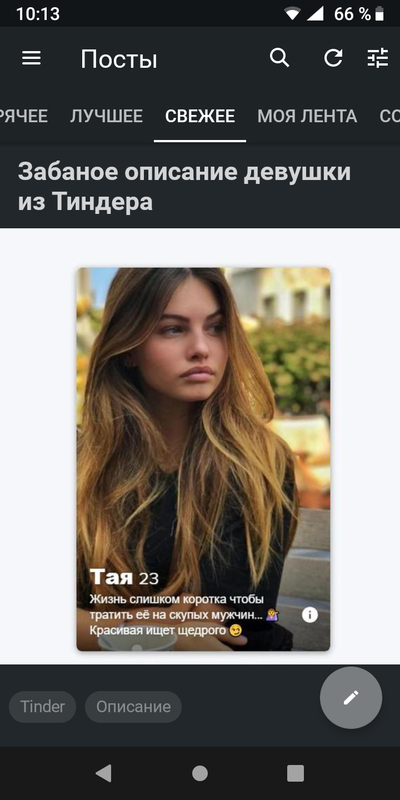Tap the Описание tag chip

tap(133, 707)
